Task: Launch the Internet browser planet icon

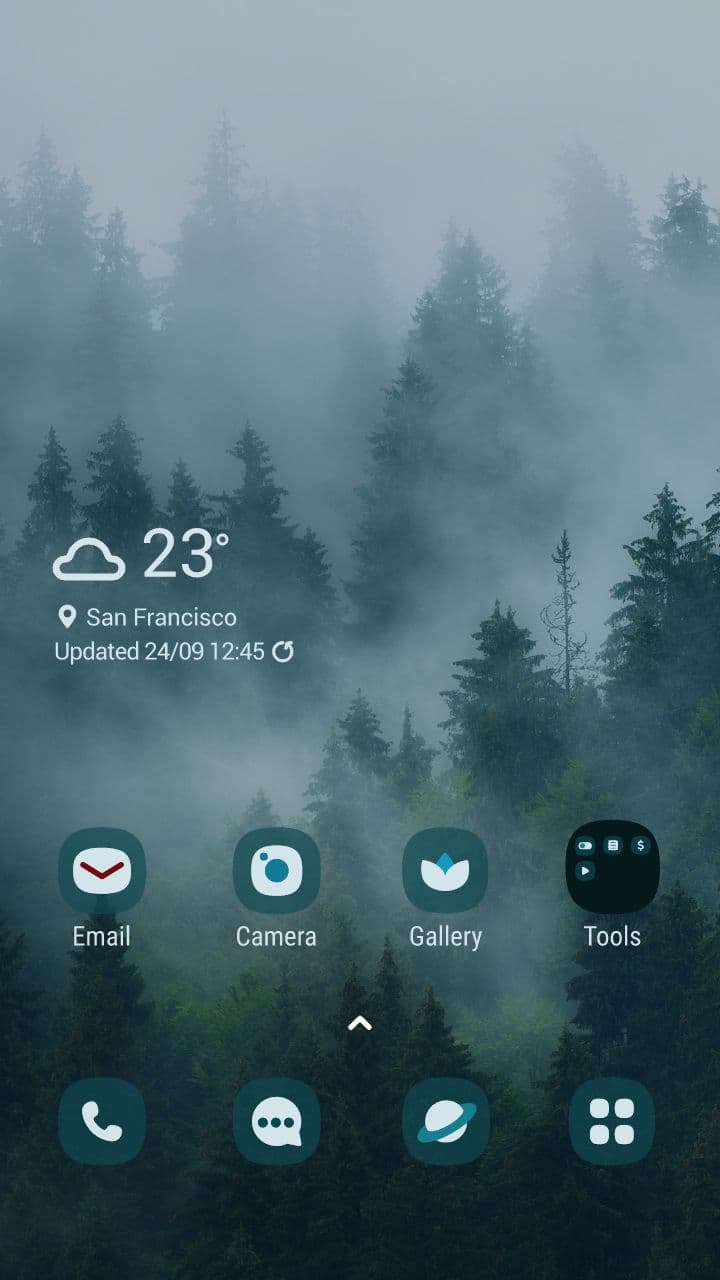Action: click(445, 1122)
